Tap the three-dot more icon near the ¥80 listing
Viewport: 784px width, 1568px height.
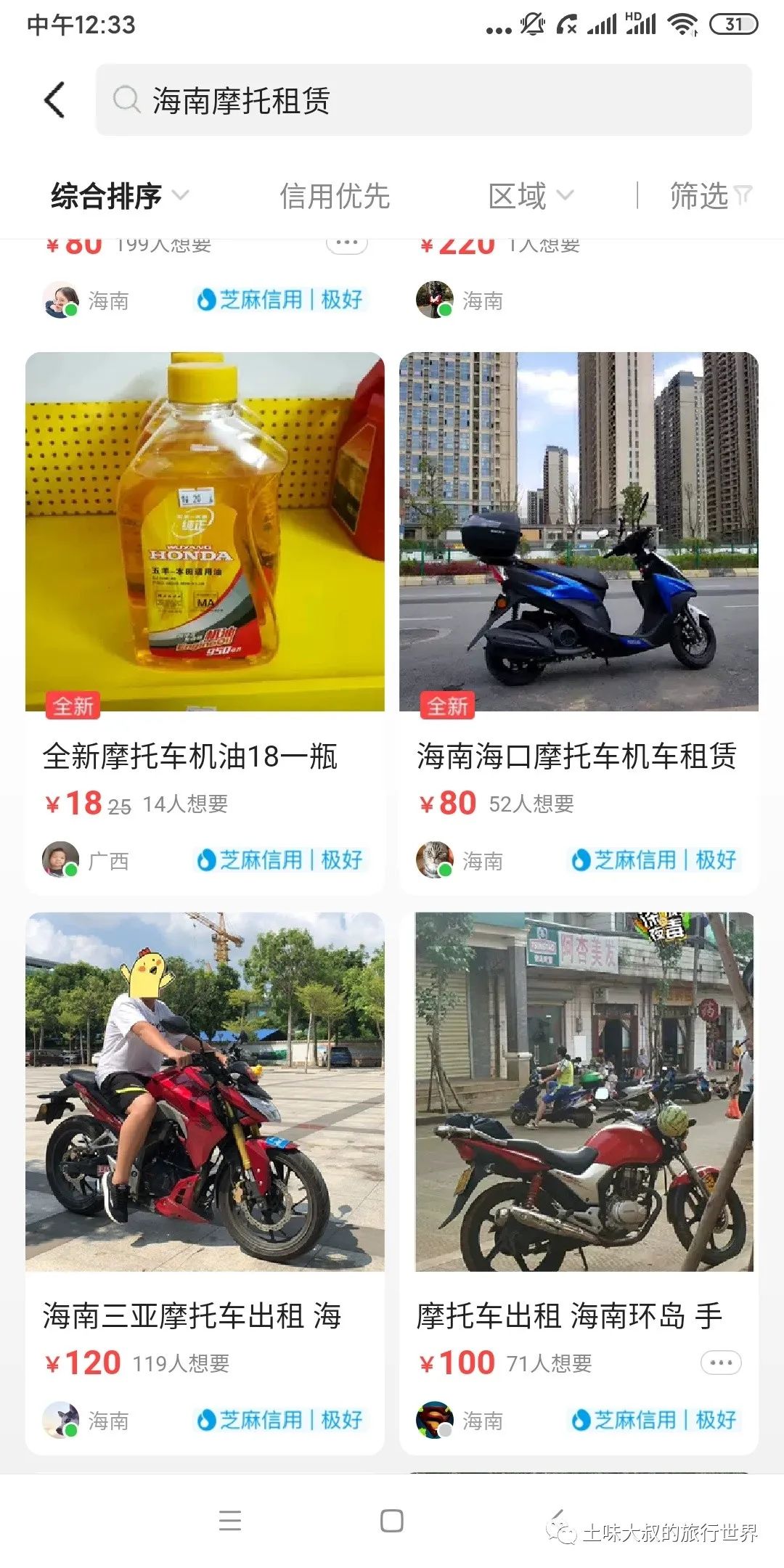[346, 242]
